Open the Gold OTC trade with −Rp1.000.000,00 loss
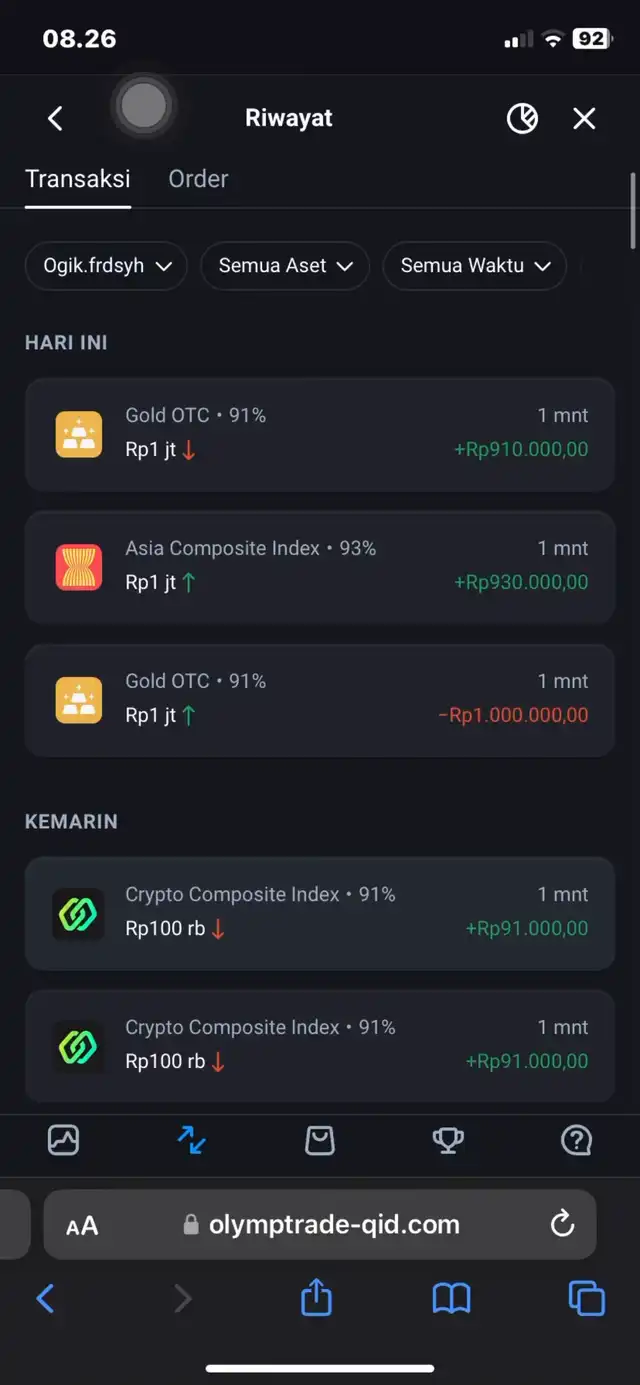The height and width of the screenshot is (1385, 640). 320,699
